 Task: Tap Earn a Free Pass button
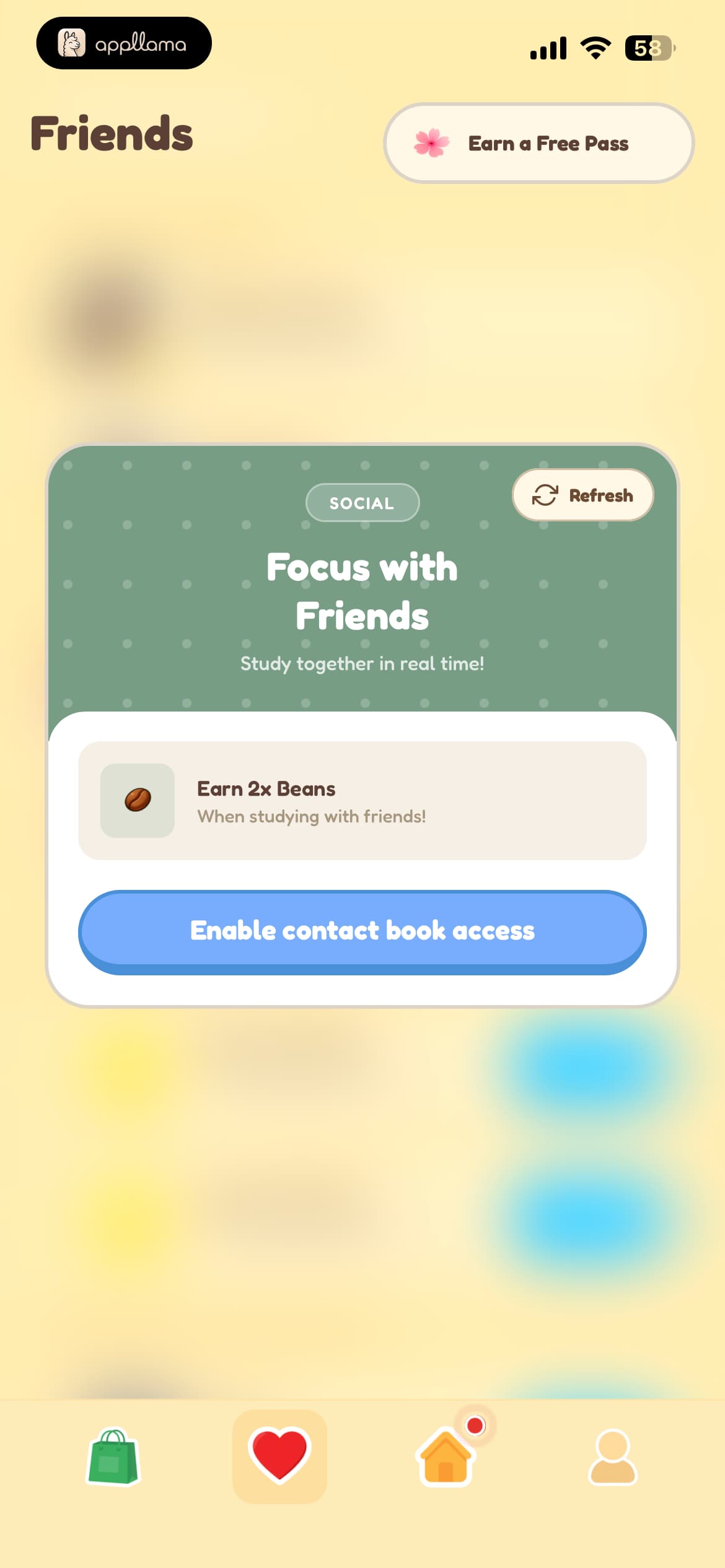[x=538, y=143]
